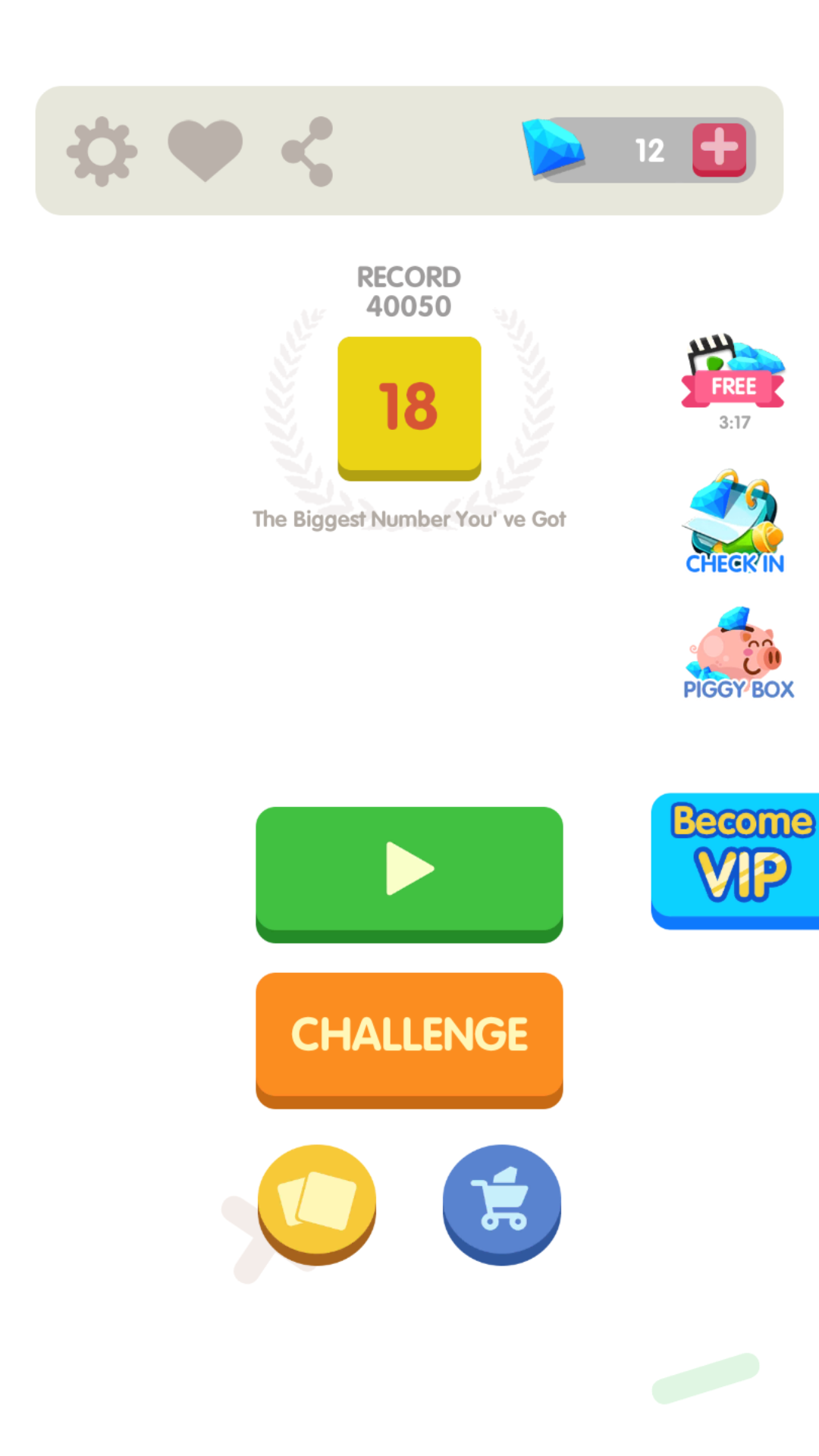Screen dimensions: 819x1456
Task: Claim the FREE gems video reward
Action: pyautogui.click(x=733, y=374)
